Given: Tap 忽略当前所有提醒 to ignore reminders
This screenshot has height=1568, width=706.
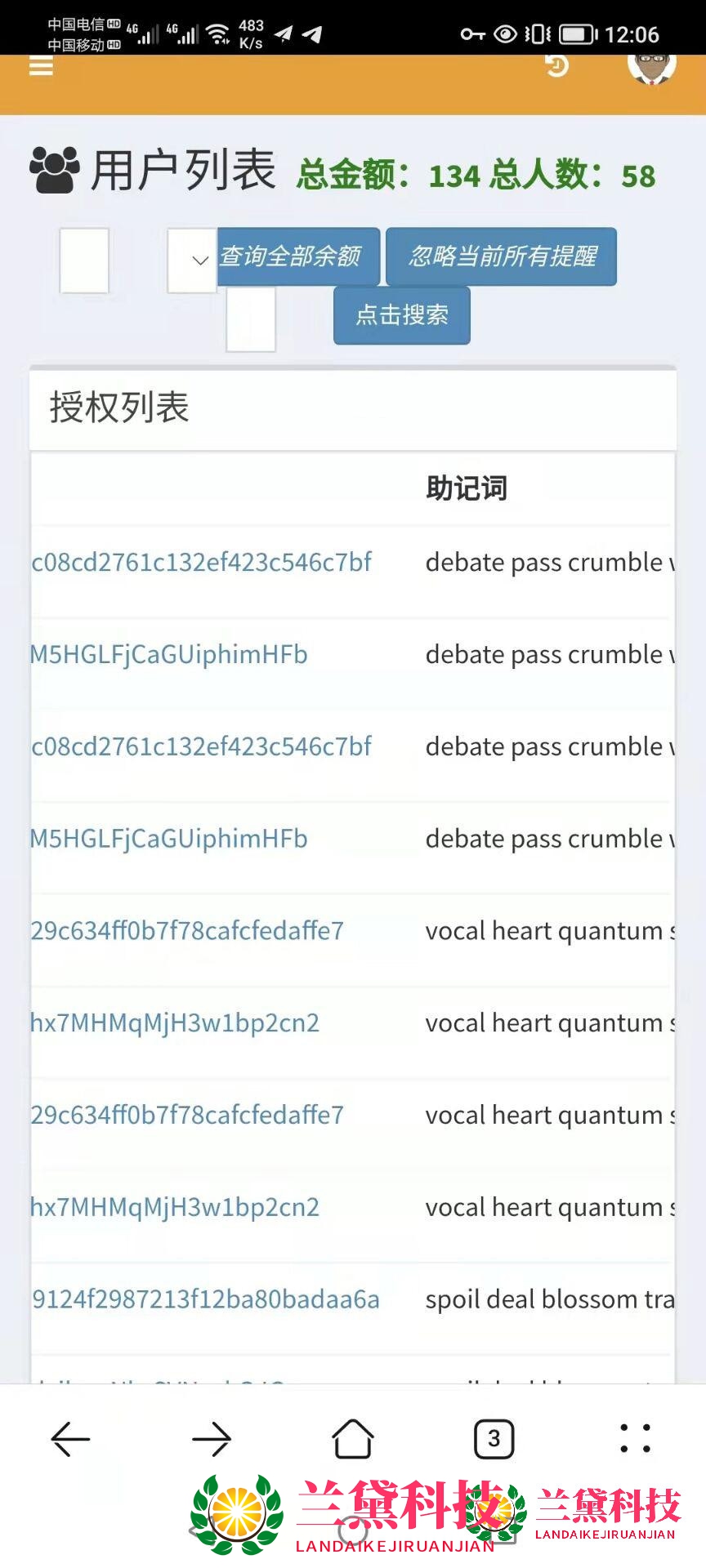Looking at the screenshot, I should [501, 256].
